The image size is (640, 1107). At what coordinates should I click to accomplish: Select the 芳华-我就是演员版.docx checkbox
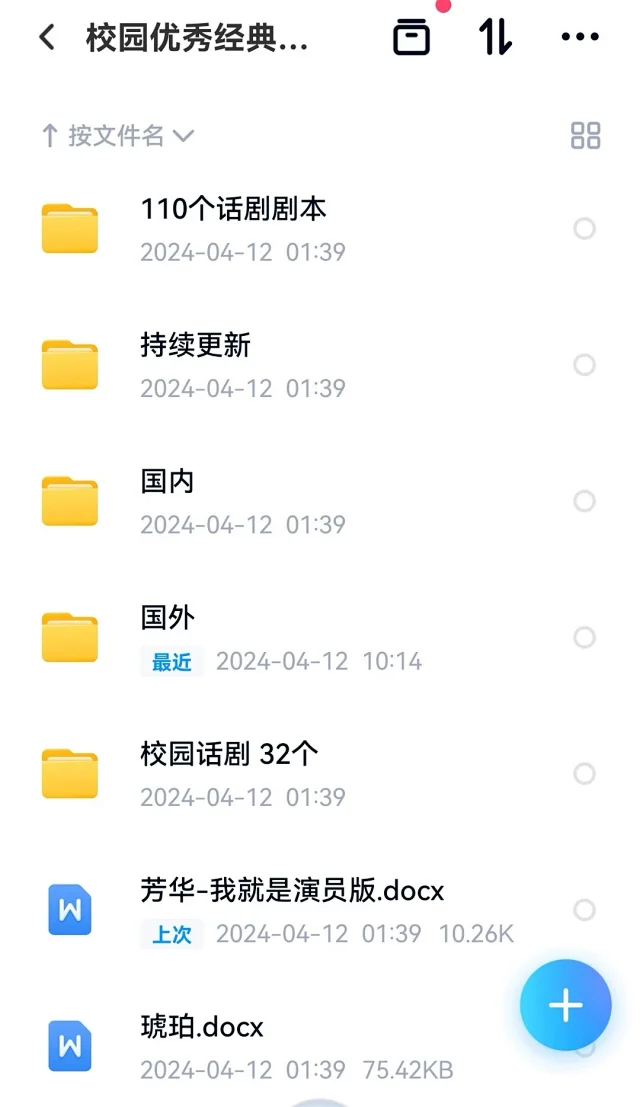click(584, 910)
